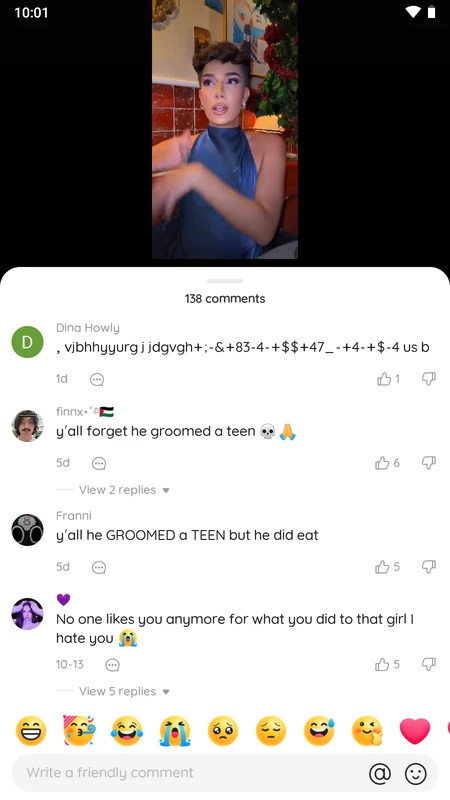
Task: Tap the video to close comments
Action: click(x=225, y=129)
